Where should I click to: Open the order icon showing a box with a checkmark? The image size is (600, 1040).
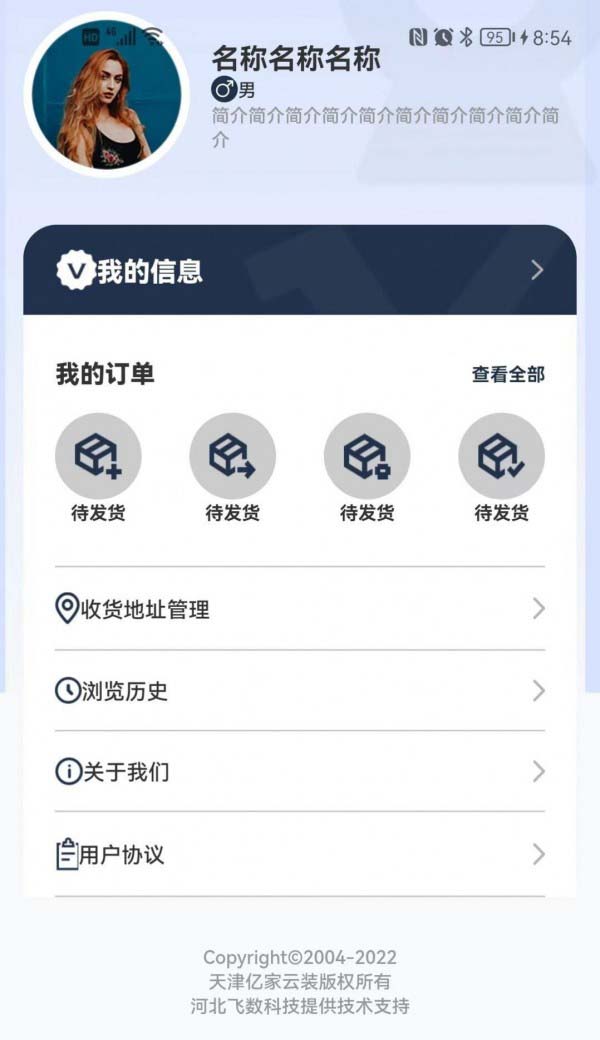pos(501,456)
